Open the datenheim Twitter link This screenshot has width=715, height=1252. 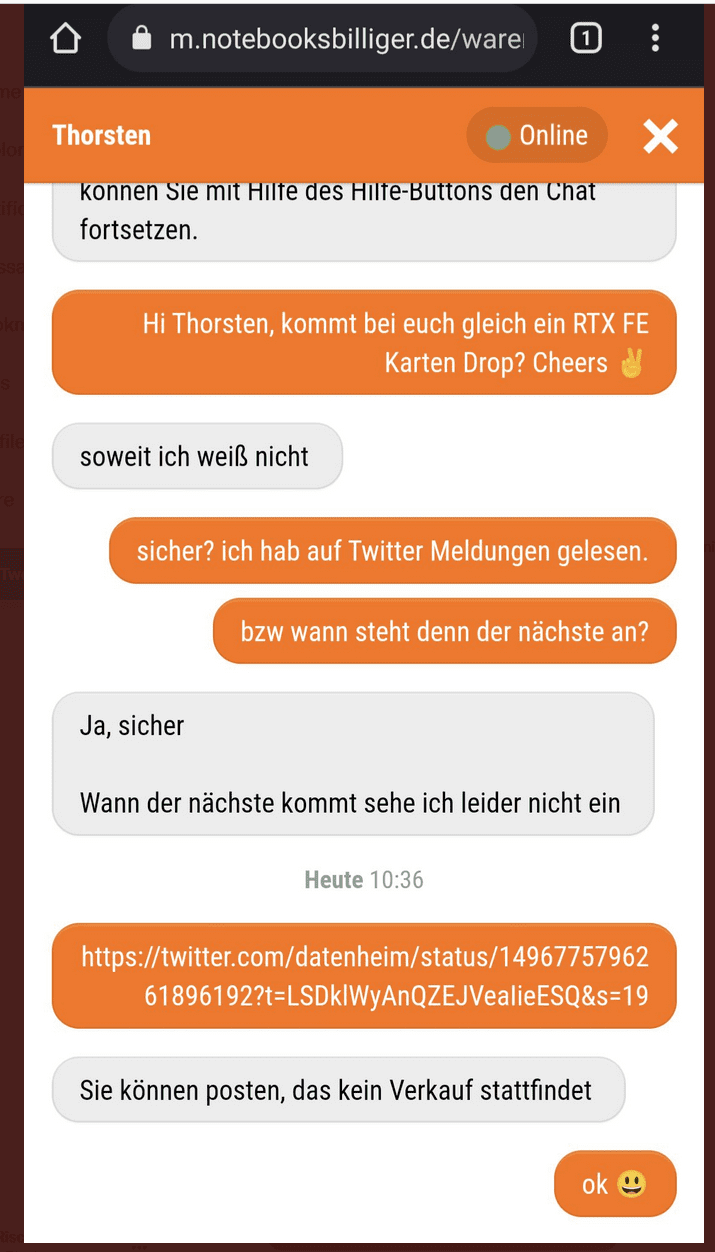(365, 975)
